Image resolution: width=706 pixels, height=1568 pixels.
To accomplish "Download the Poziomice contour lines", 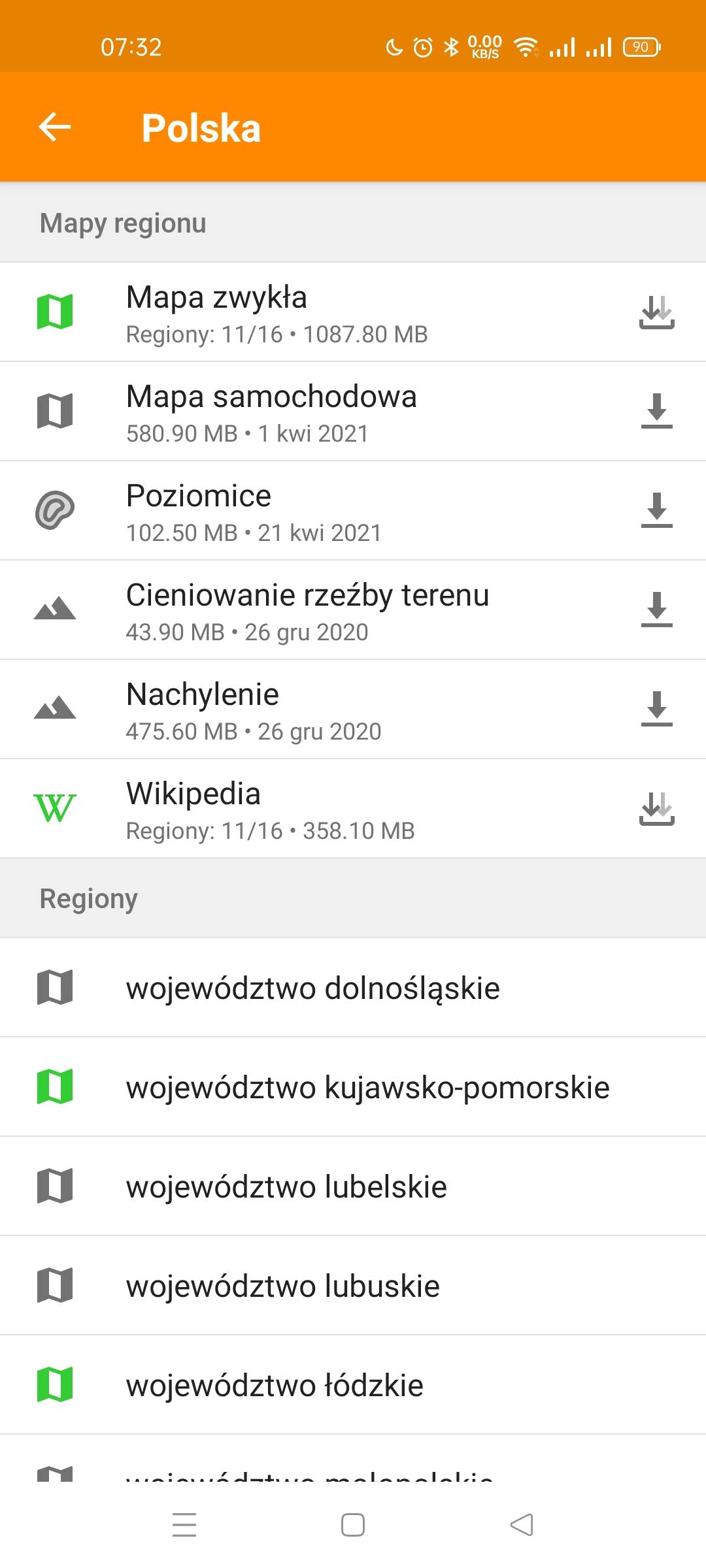I will [656, 511].
